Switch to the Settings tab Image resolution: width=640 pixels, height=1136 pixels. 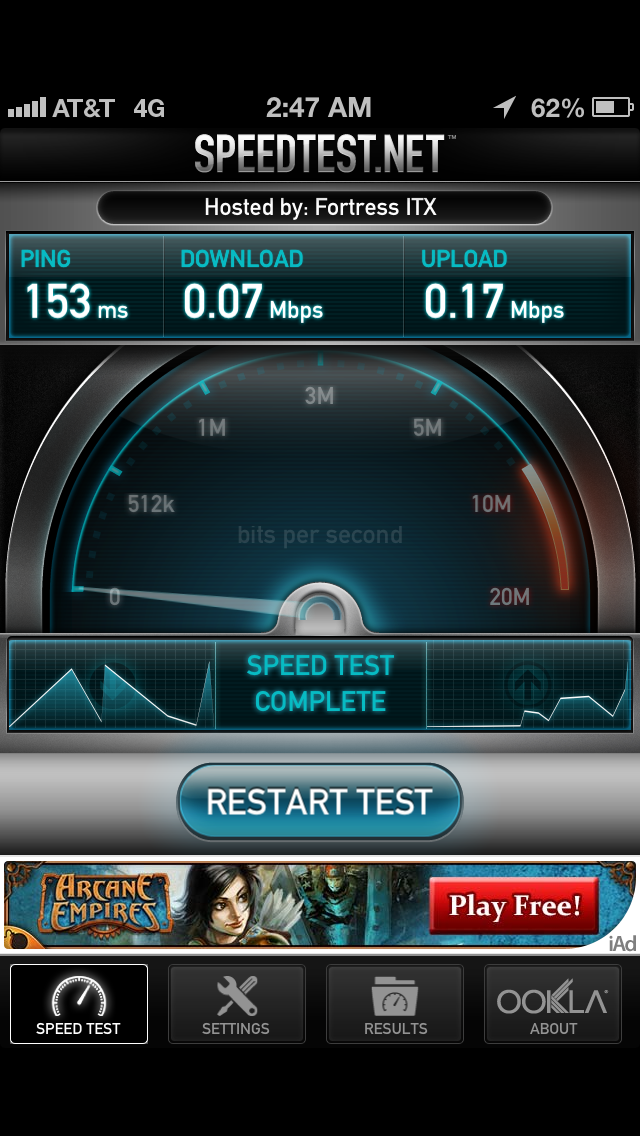pos(236,1003)
